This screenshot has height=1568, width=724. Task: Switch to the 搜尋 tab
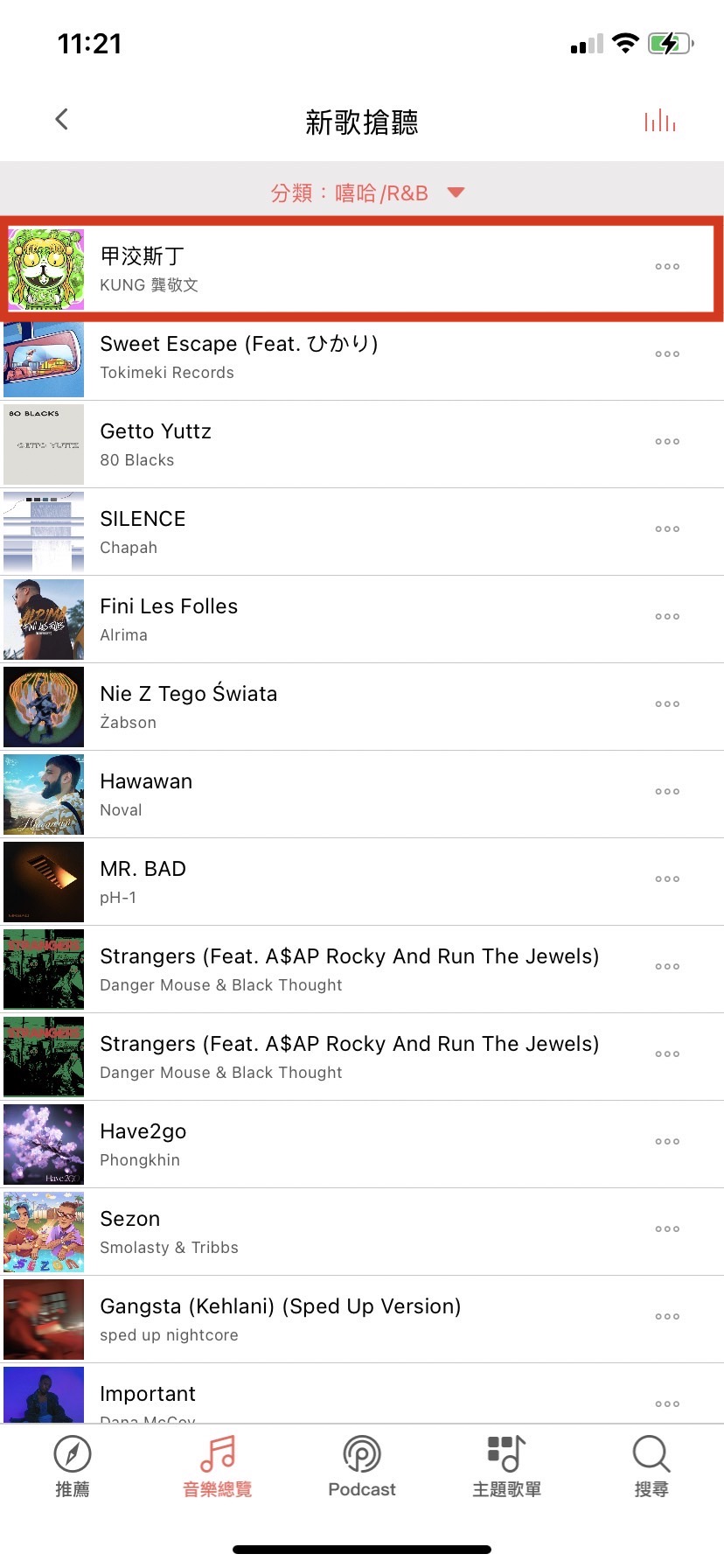tap(651, 1466)
